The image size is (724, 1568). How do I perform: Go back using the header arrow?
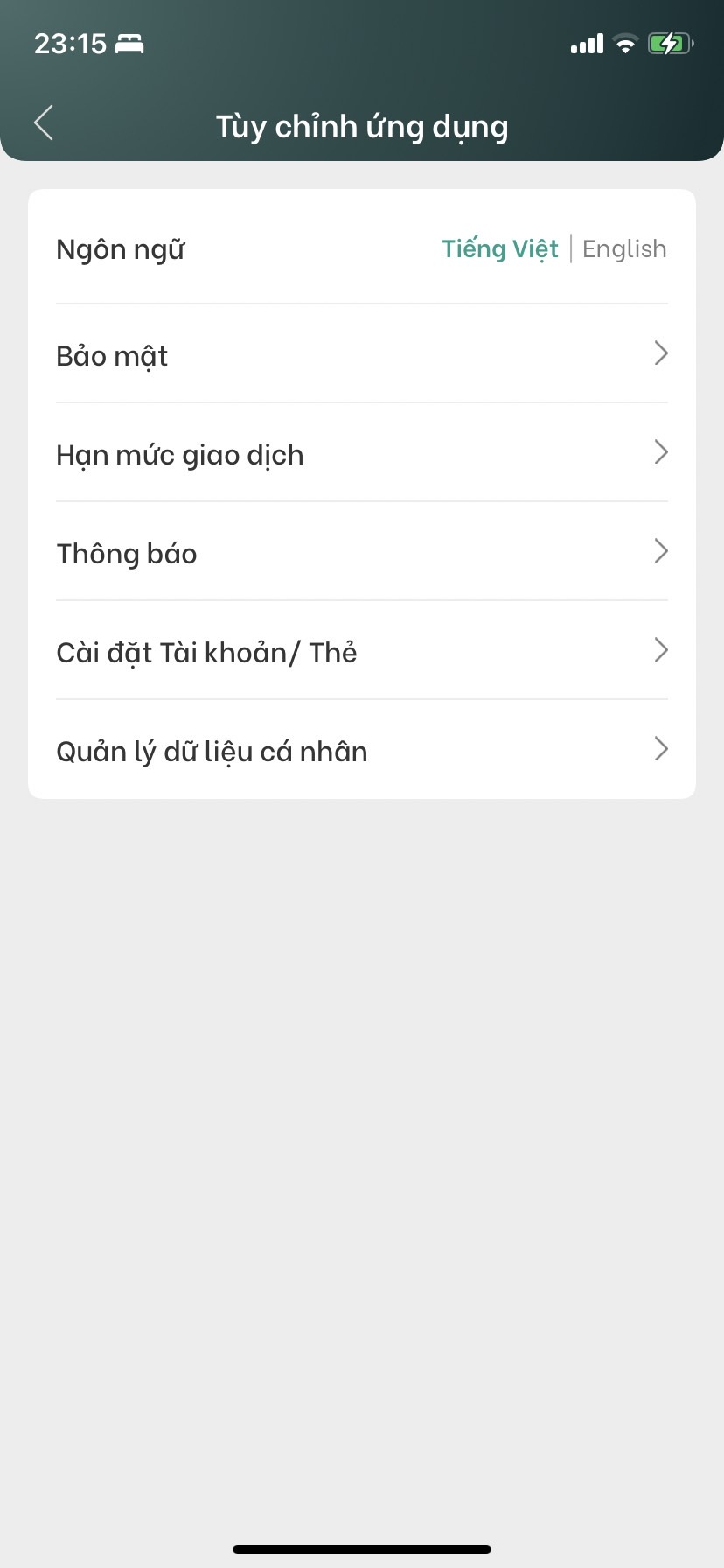[x=44, y=122]
